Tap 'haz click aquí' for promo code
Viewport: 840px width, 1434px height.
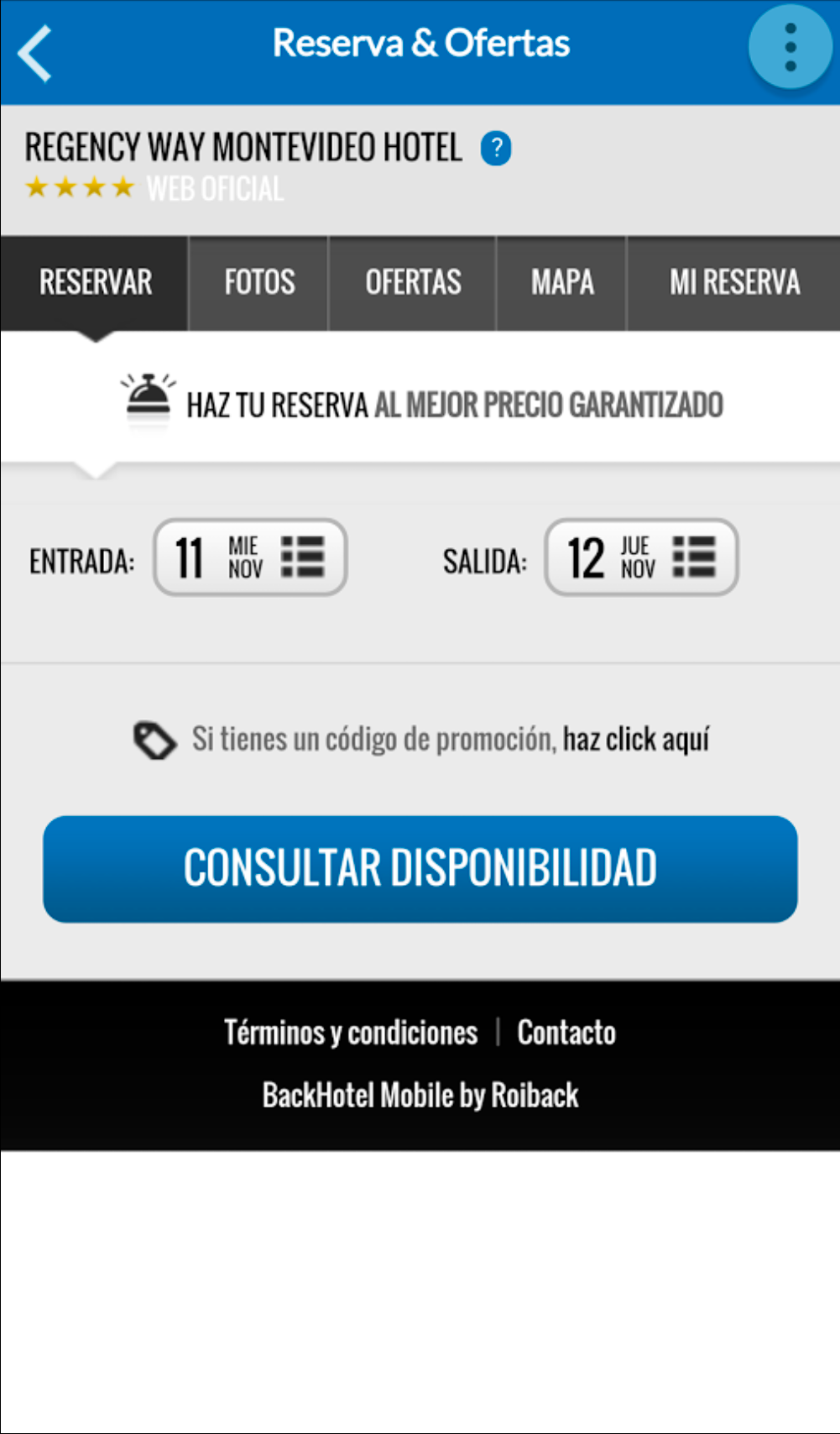click(635, 740)
